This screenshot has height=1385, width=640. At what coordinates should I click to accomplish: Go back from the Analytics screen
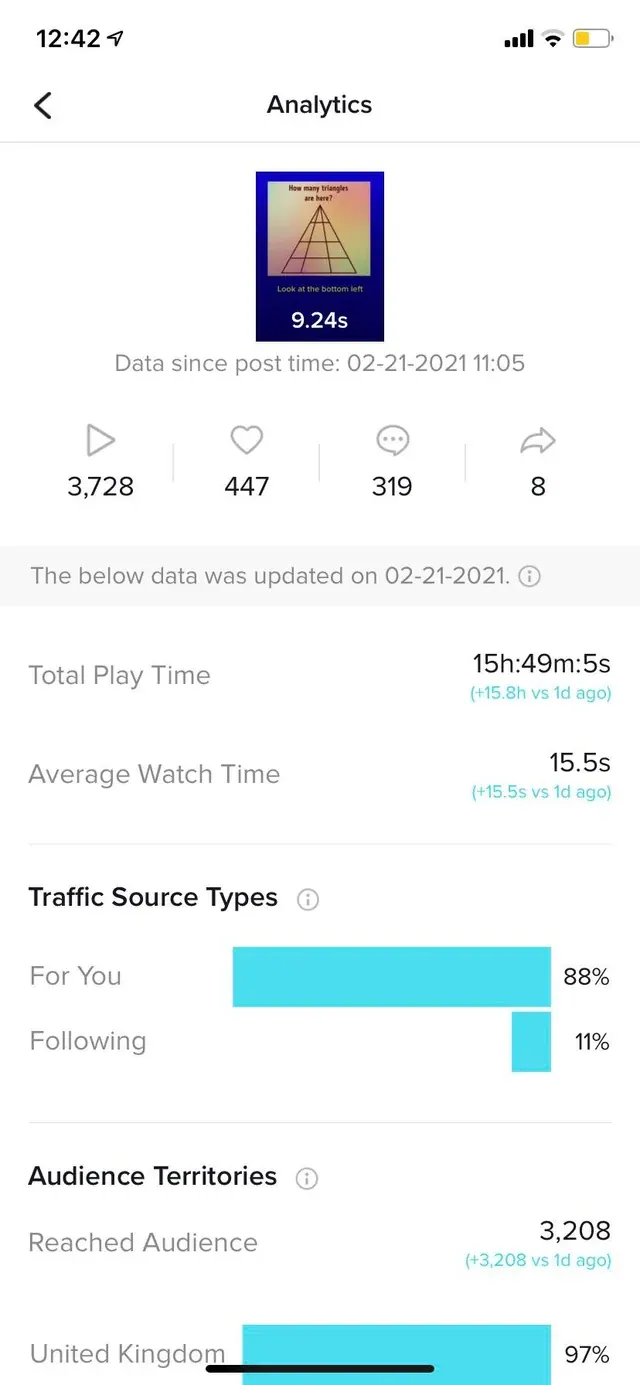[x=42, y=105]
